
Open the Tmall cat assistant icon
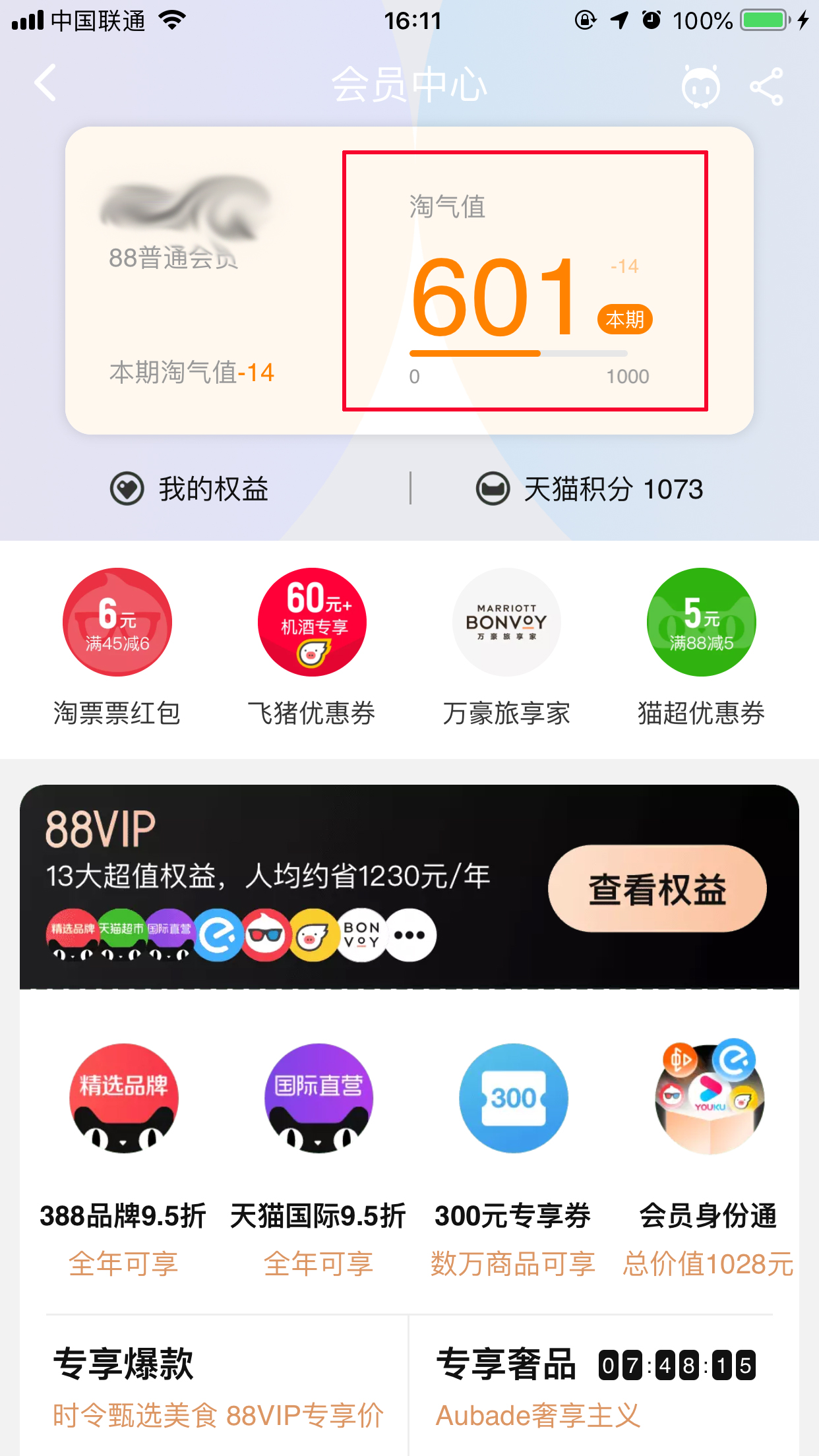point(700,86)
